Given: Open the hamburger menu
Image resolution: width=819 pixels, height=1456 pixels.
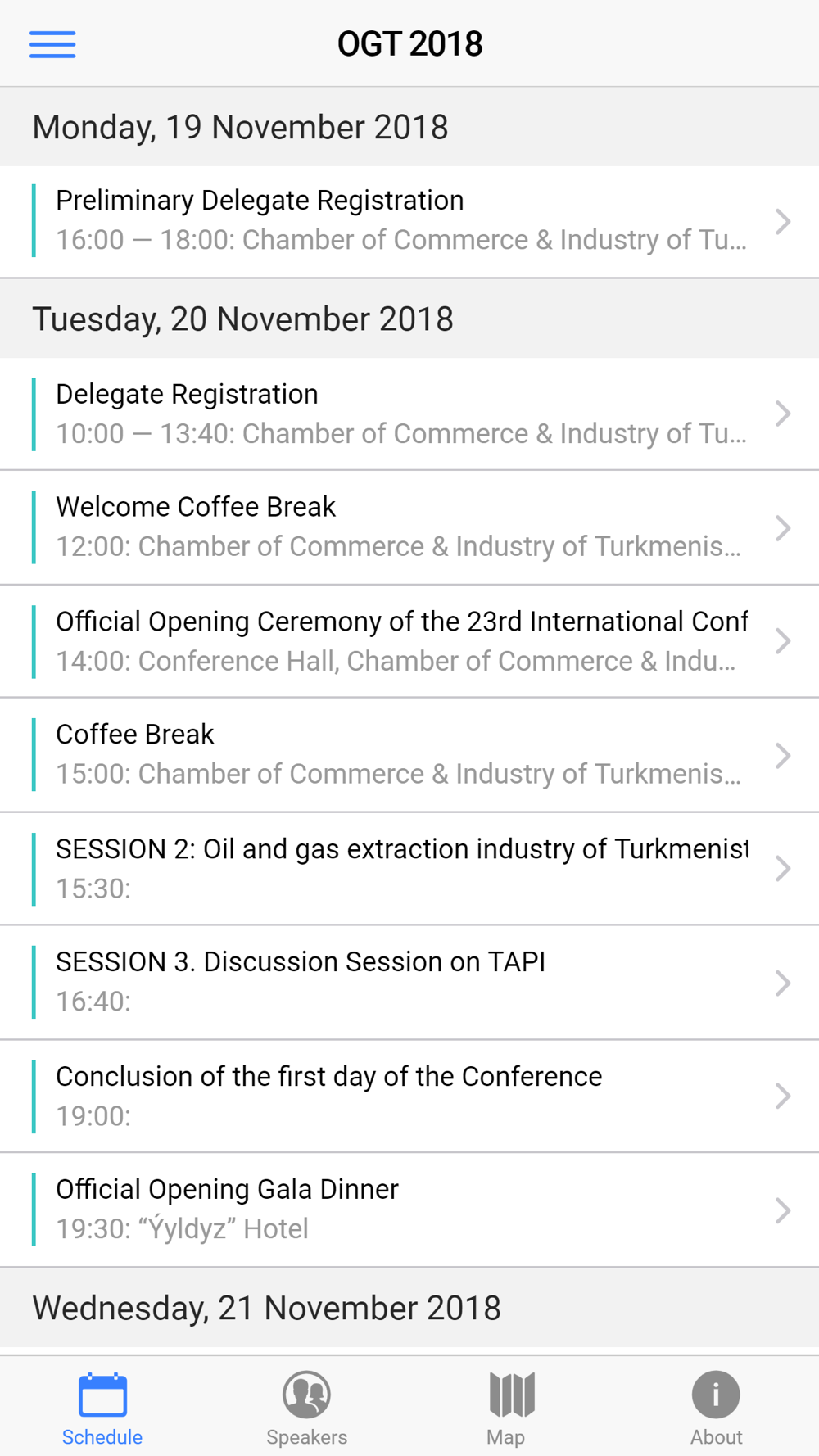Looking at the screenshot, I should click(52, 44).
